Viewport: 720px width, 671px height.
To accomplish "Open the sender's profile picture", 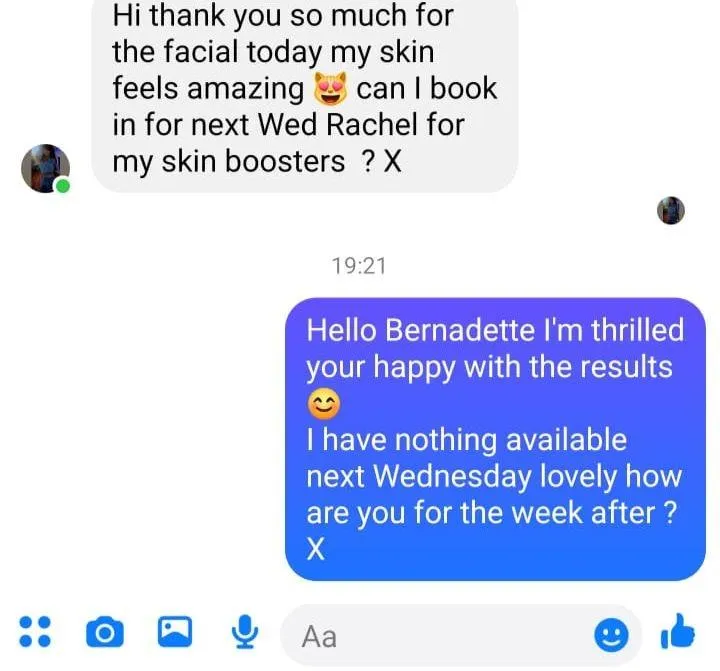I will [x=46, y=167].
